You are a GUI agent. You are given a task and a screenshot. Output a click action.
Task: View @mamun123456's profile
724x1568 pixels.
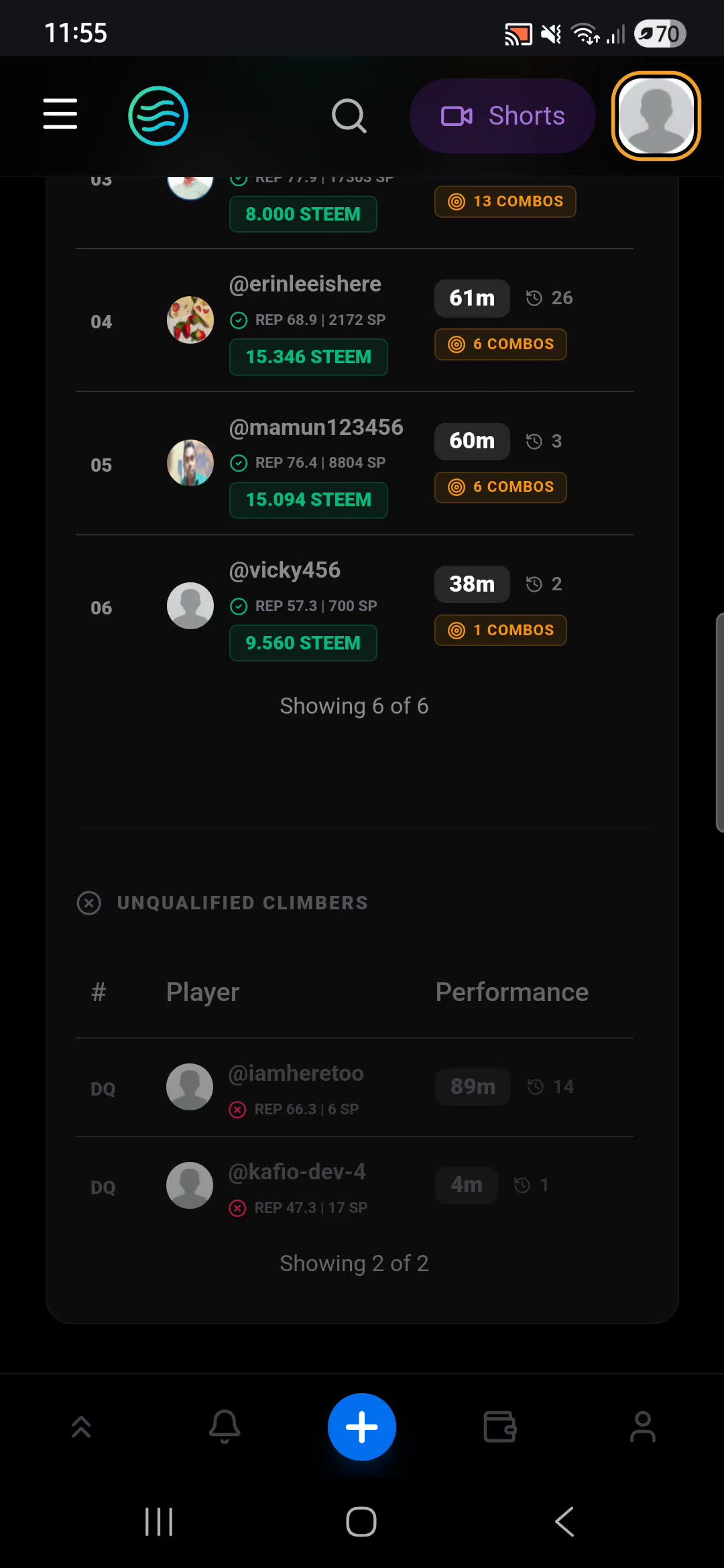pyautogui.click(x=316, y=428)
